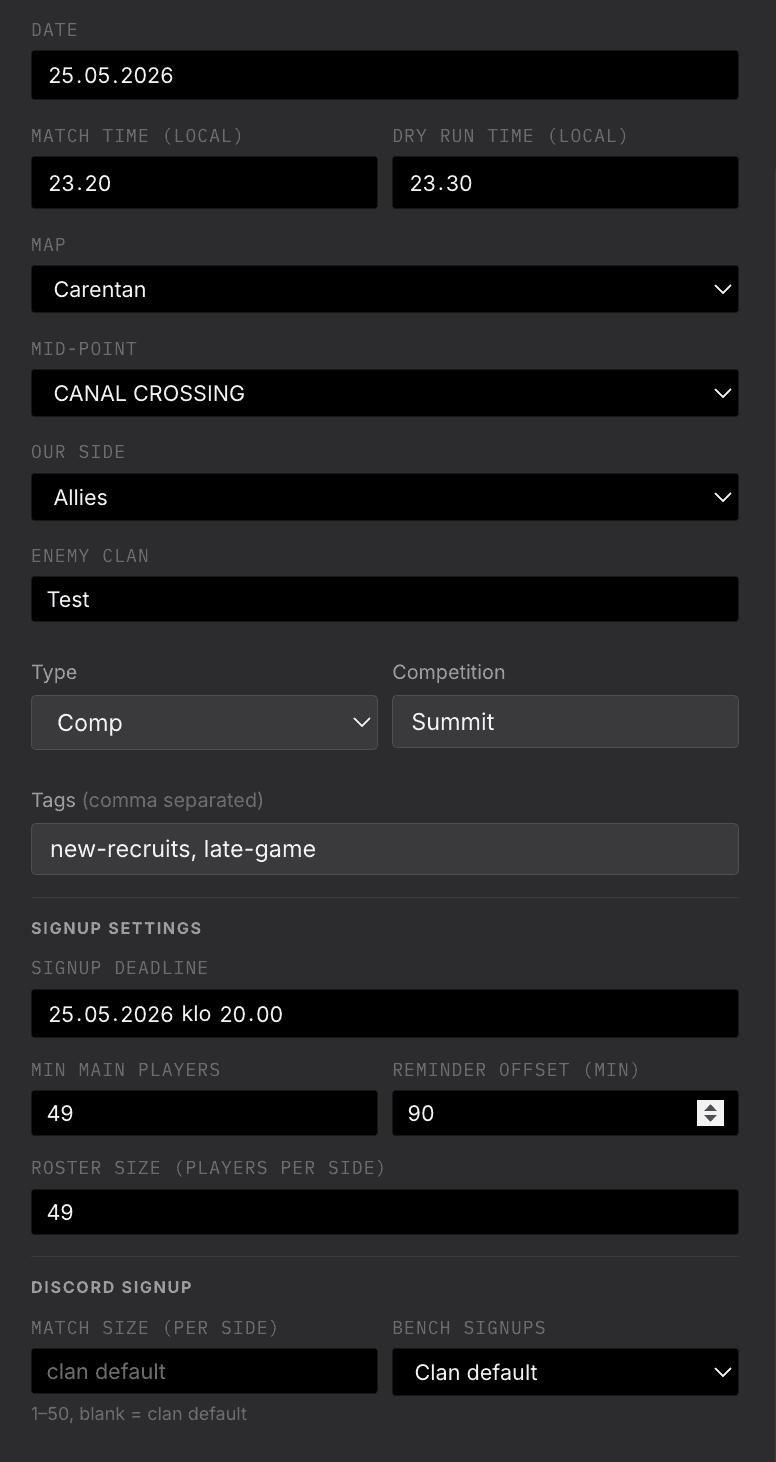The image size is (776, 1462).
Task: Open the Map dropdown showing Carentan
Action: point(385,289)
